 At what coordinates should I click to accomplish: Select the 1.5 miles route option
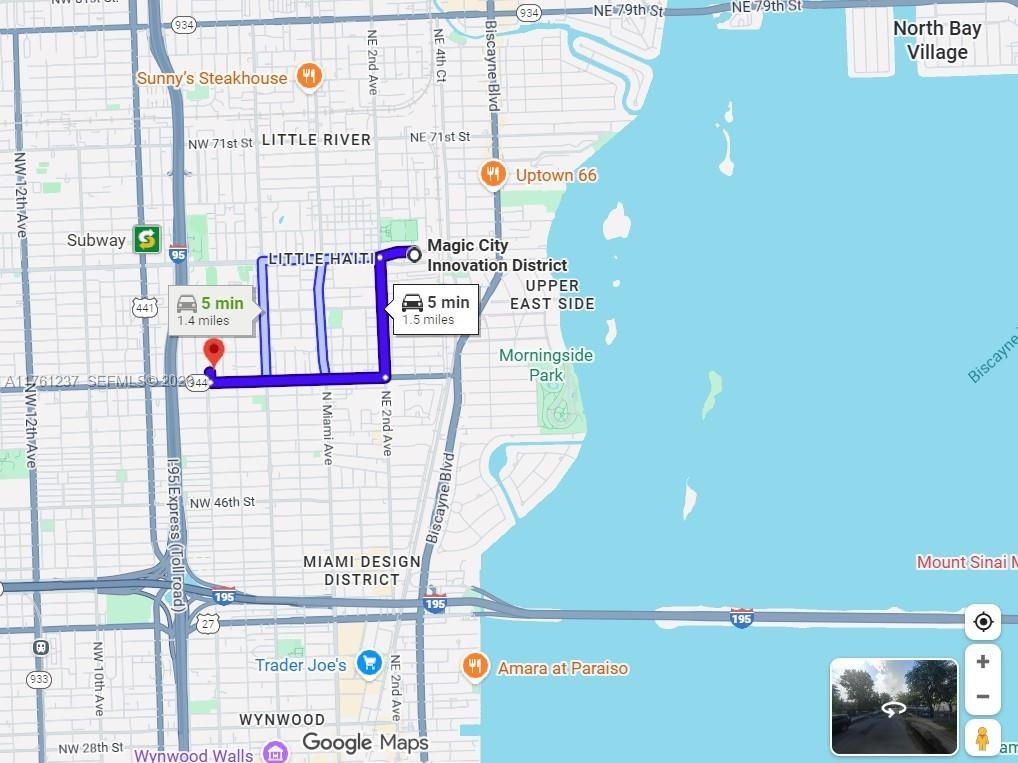(x=436, y=310)
